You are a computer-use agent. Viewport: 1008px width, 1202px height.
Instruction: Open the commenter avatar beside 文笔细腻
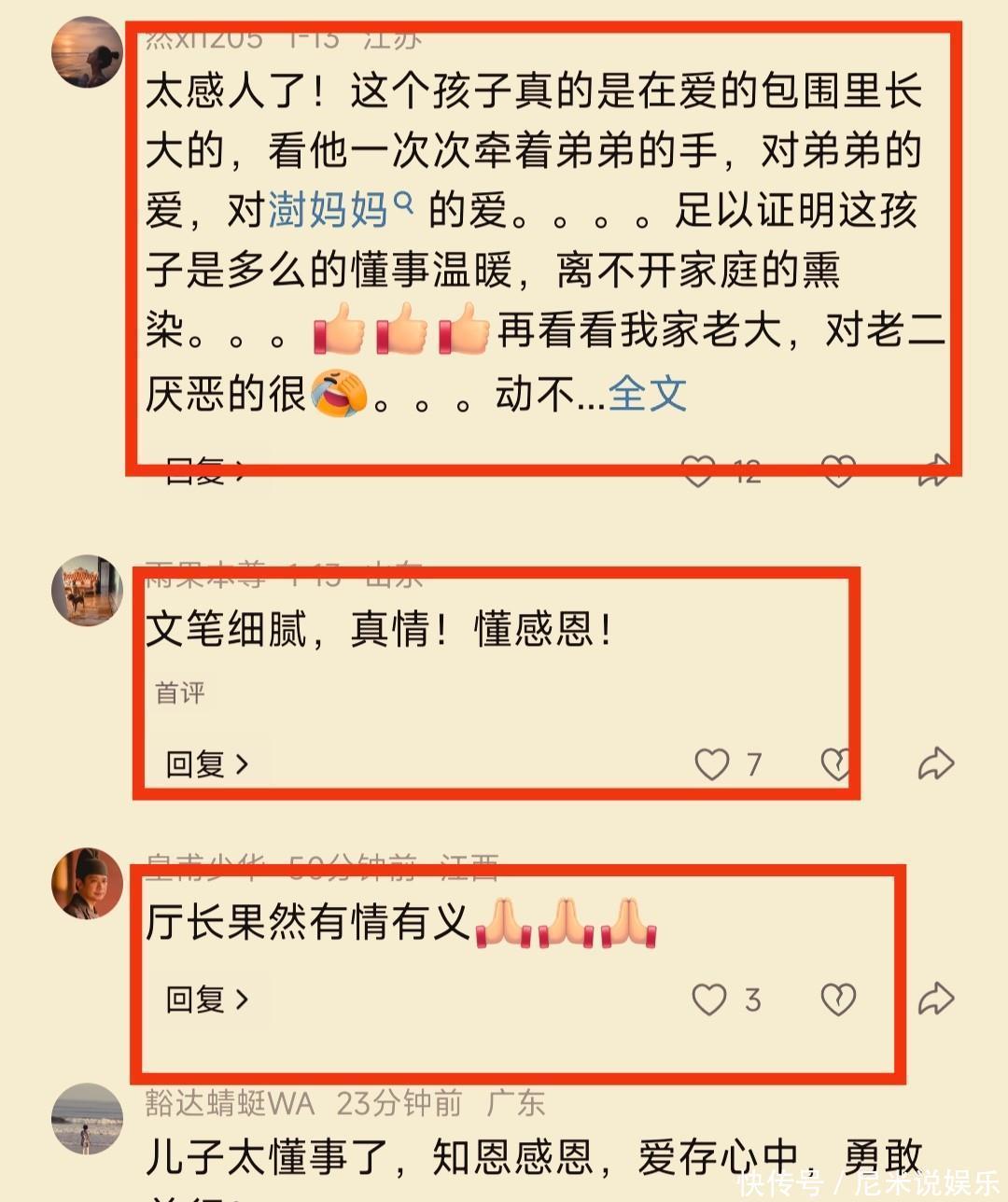87,590
